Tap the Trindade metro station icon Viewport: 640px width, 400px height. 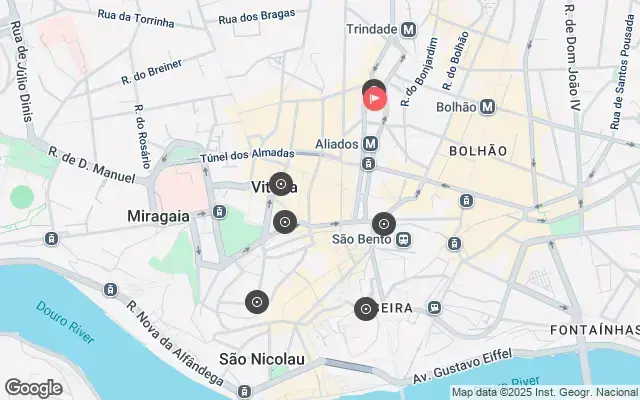[408, 30]
